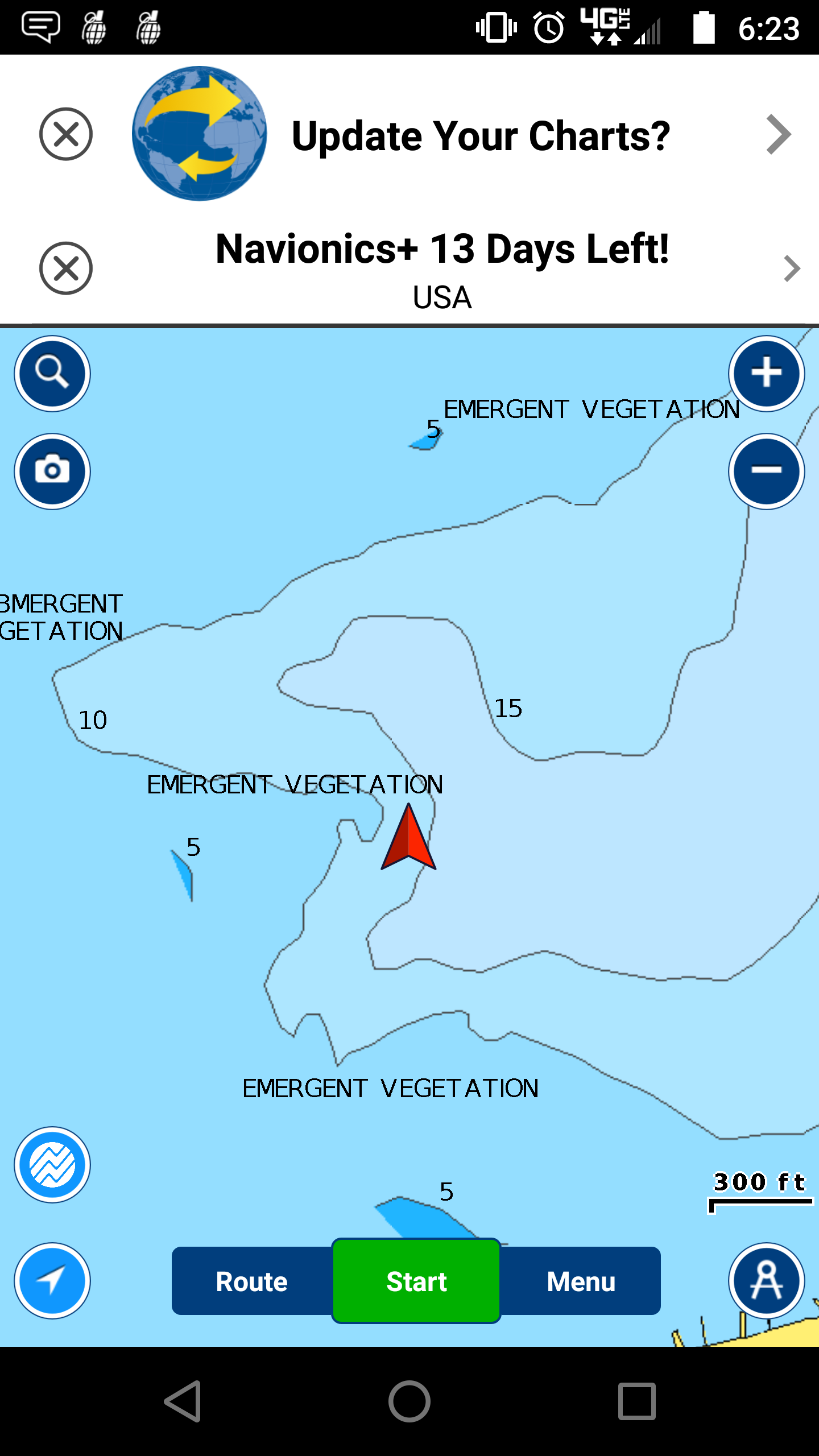819x1456 pixels.
Task: Tap the camera icon on the map
Action: [x=52, y=471]
